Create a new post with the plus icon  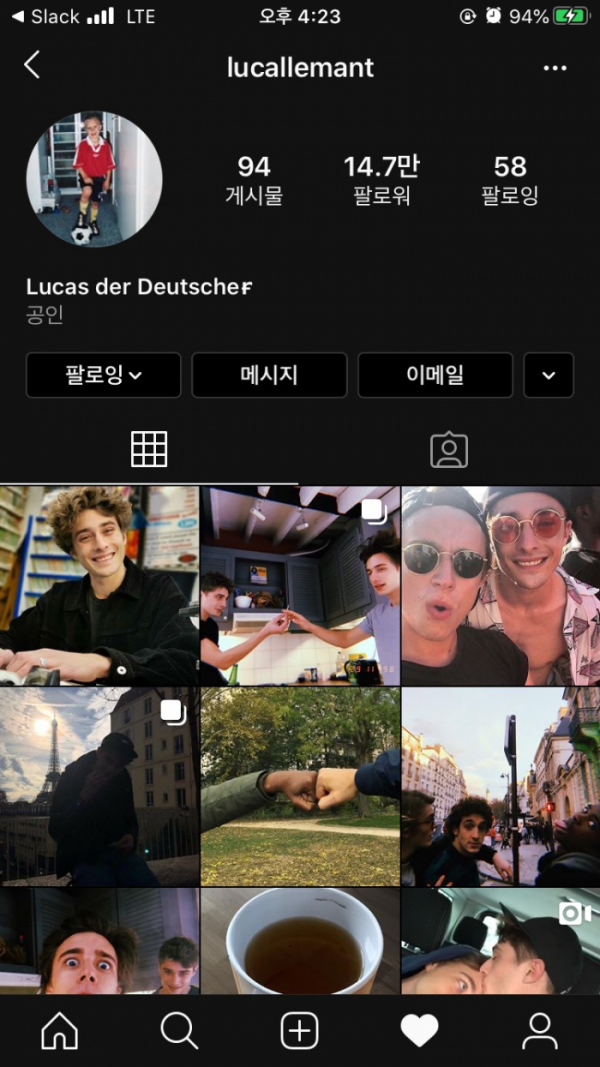[300, 1031]
